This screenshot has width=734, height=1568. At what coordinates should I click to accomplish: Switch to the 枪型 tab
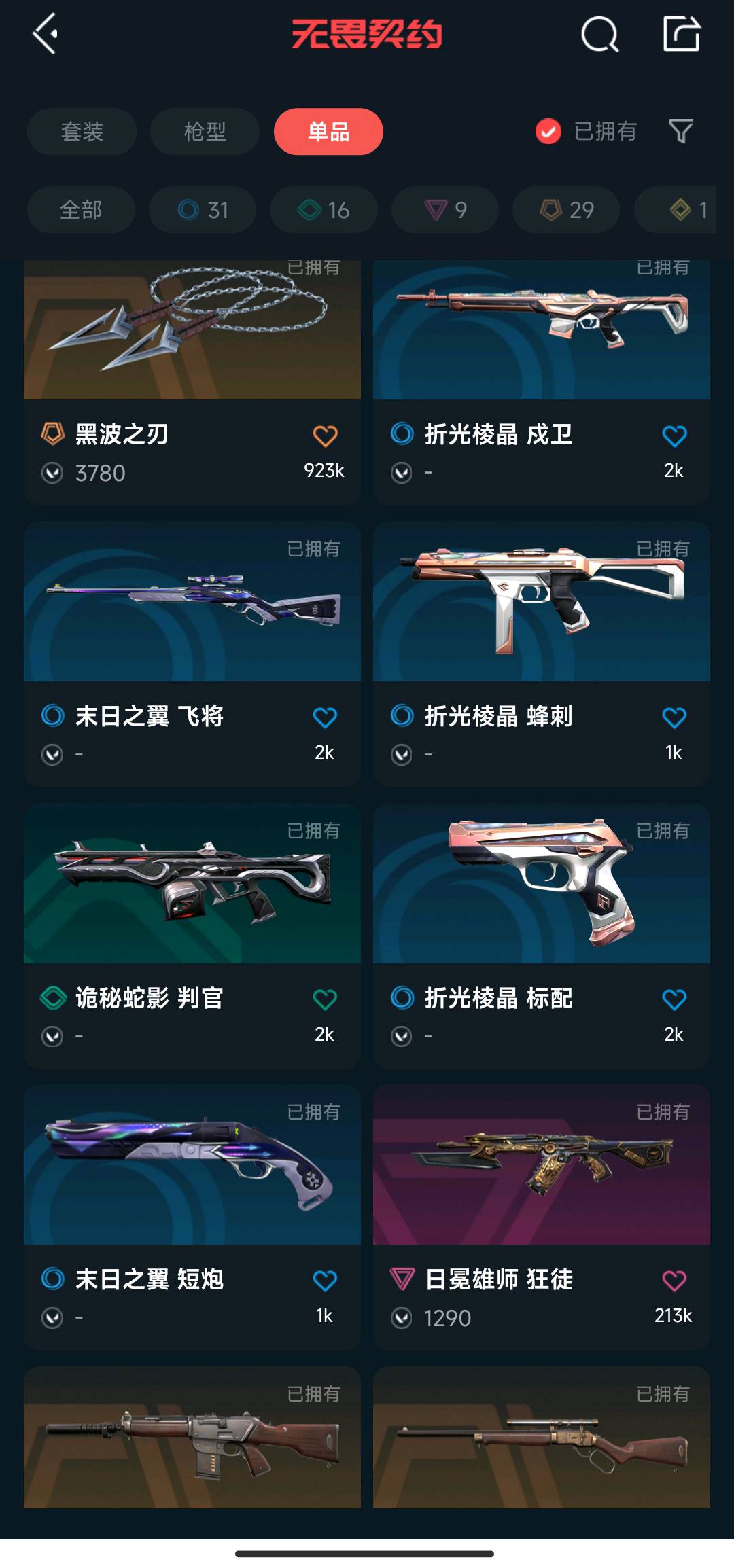tap(205, 131)
